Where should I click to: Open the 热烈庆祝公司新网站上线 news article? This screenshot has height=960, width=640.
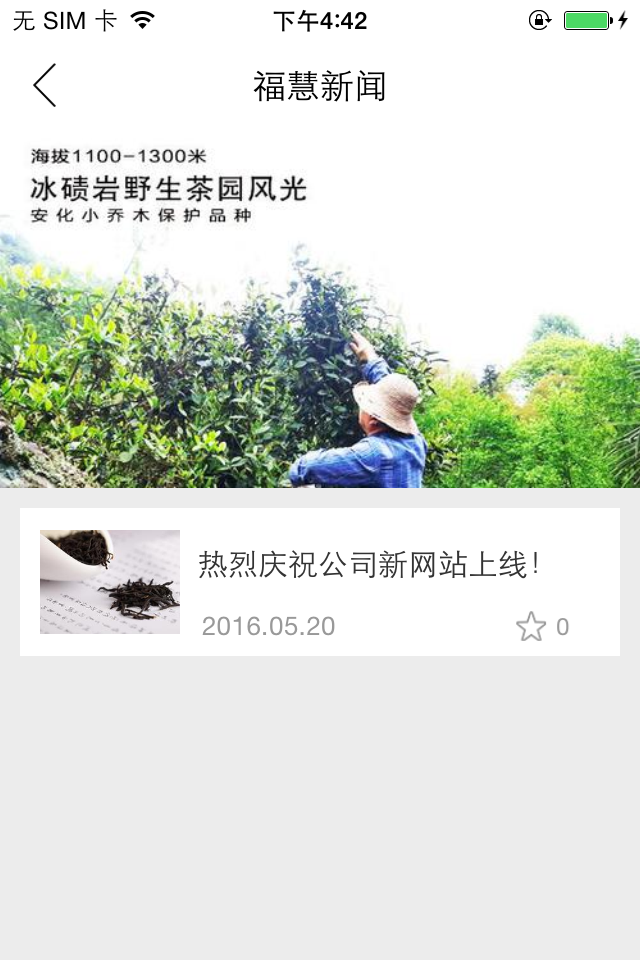(x=370, y=565)
